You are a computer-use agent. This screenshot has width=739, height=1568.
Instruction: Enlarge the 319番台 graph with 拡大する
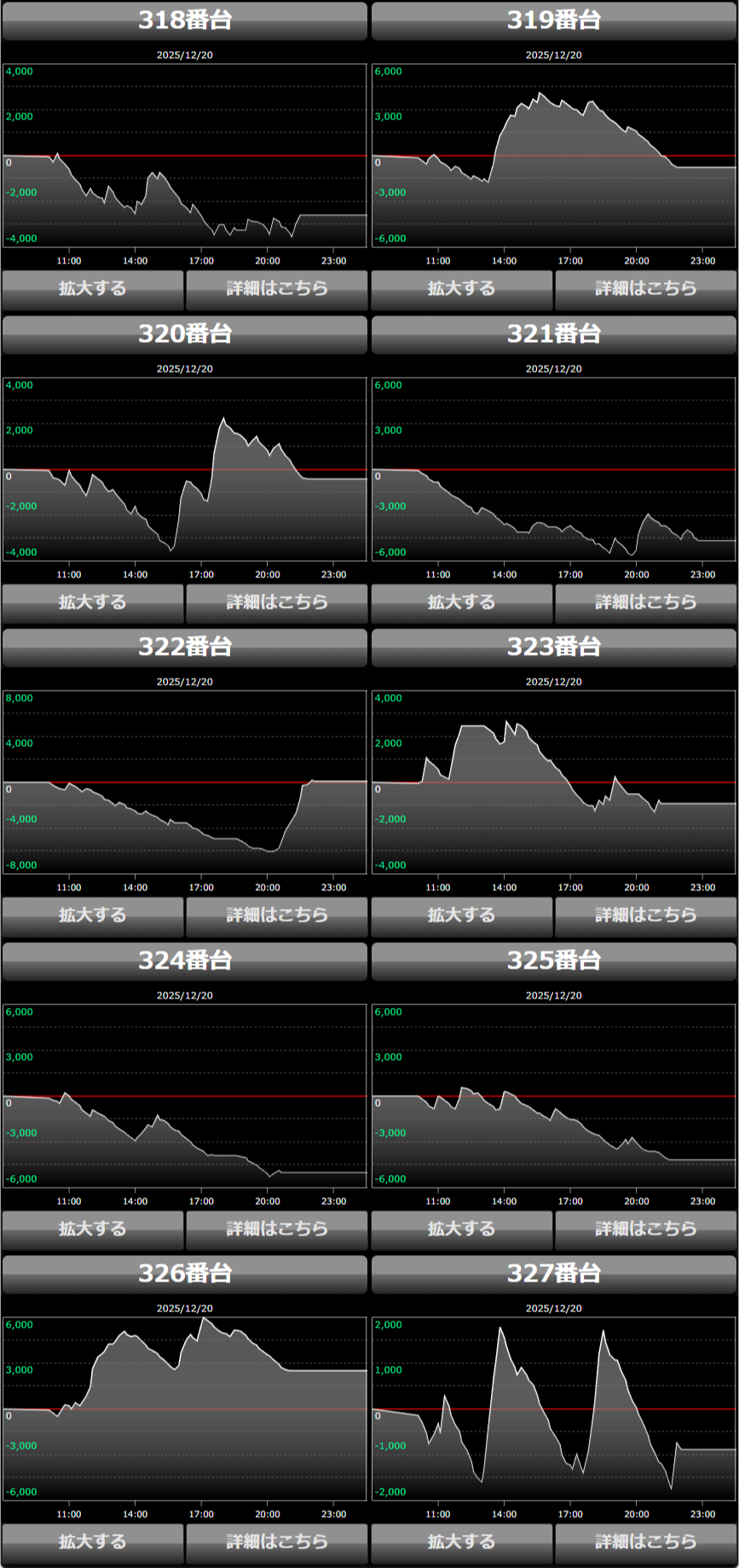pyautogui.click(x=461, y=289)
